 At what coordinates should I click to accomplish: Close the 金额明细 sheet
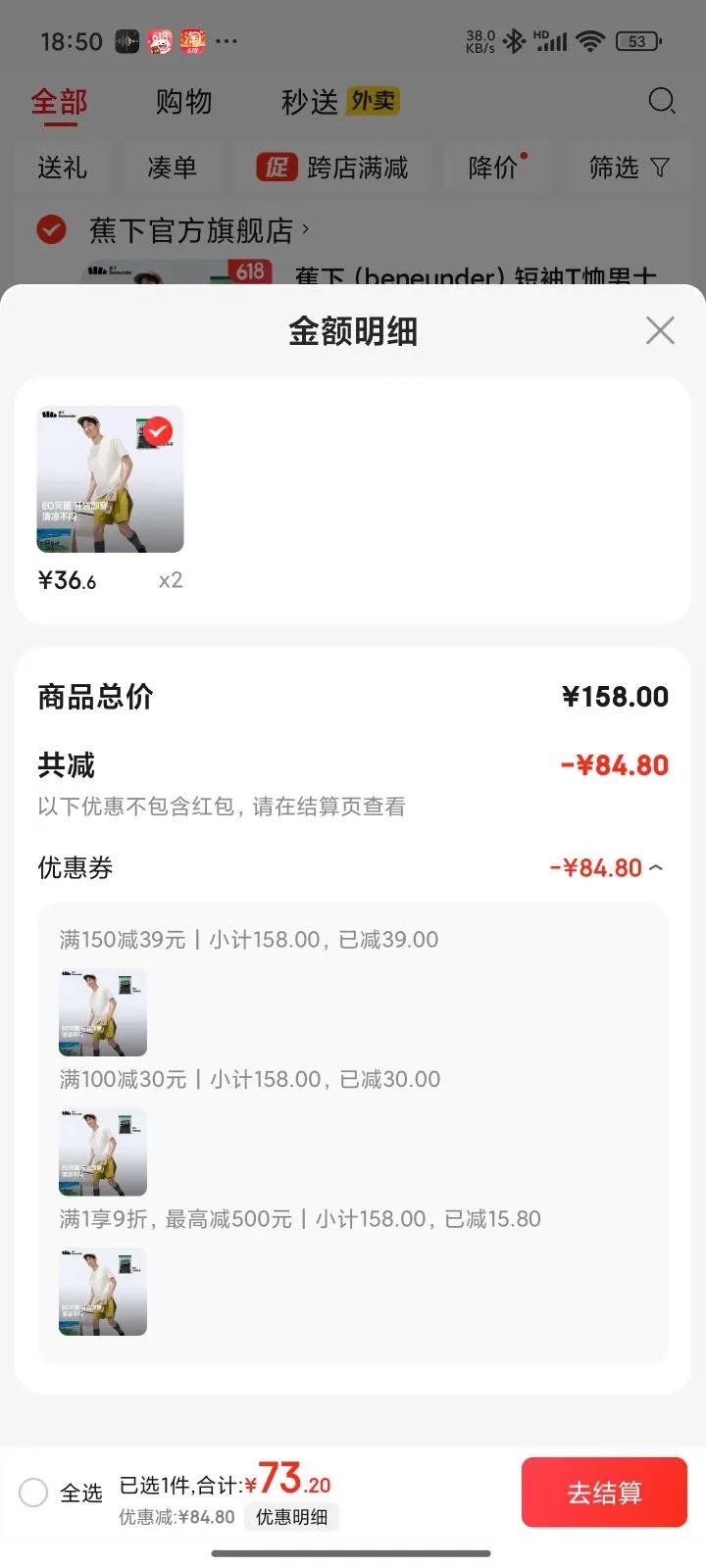click(x=660, y=331)
